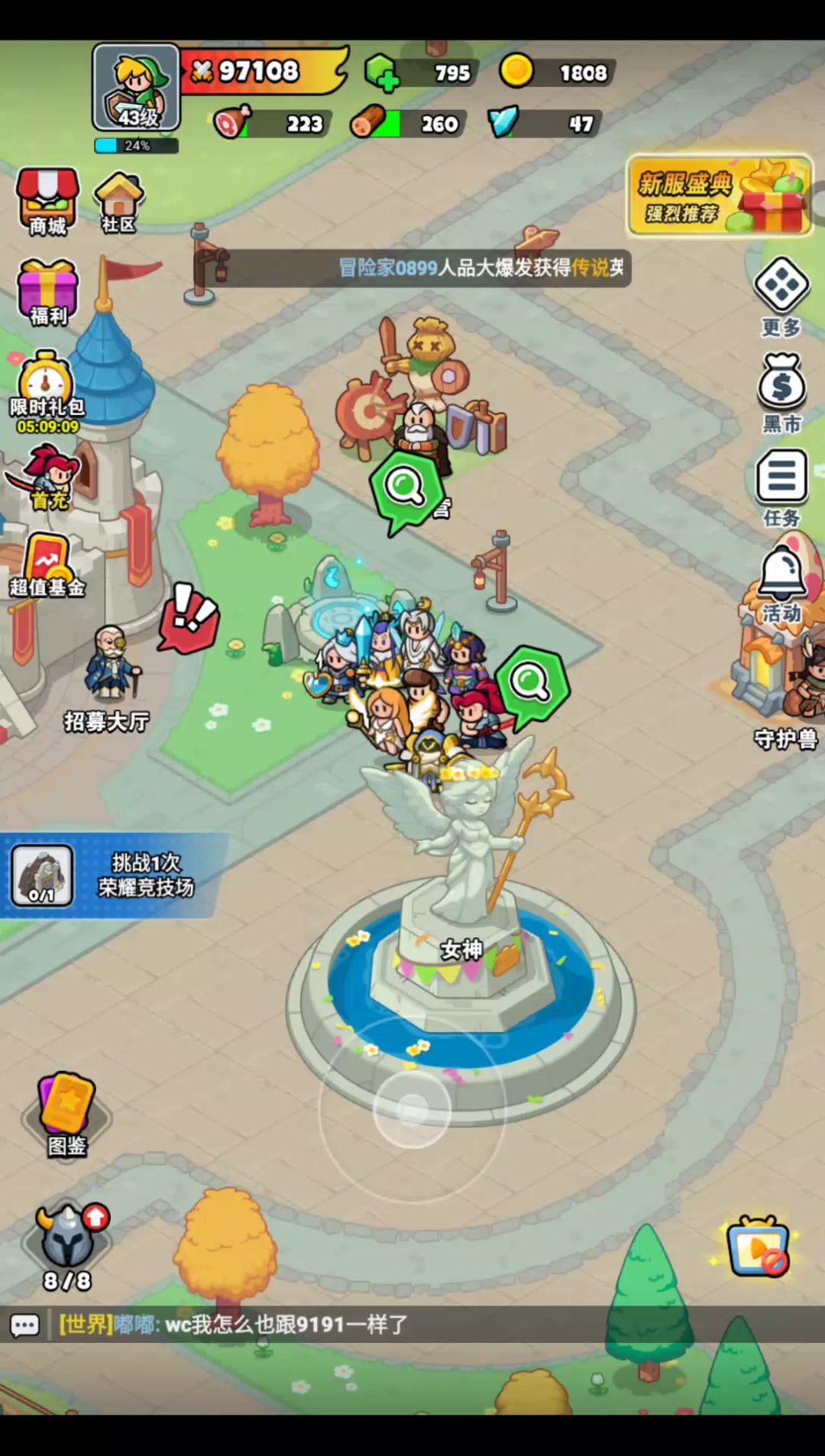
Task: Open the 任务 quests list
Action: point(781,487)
